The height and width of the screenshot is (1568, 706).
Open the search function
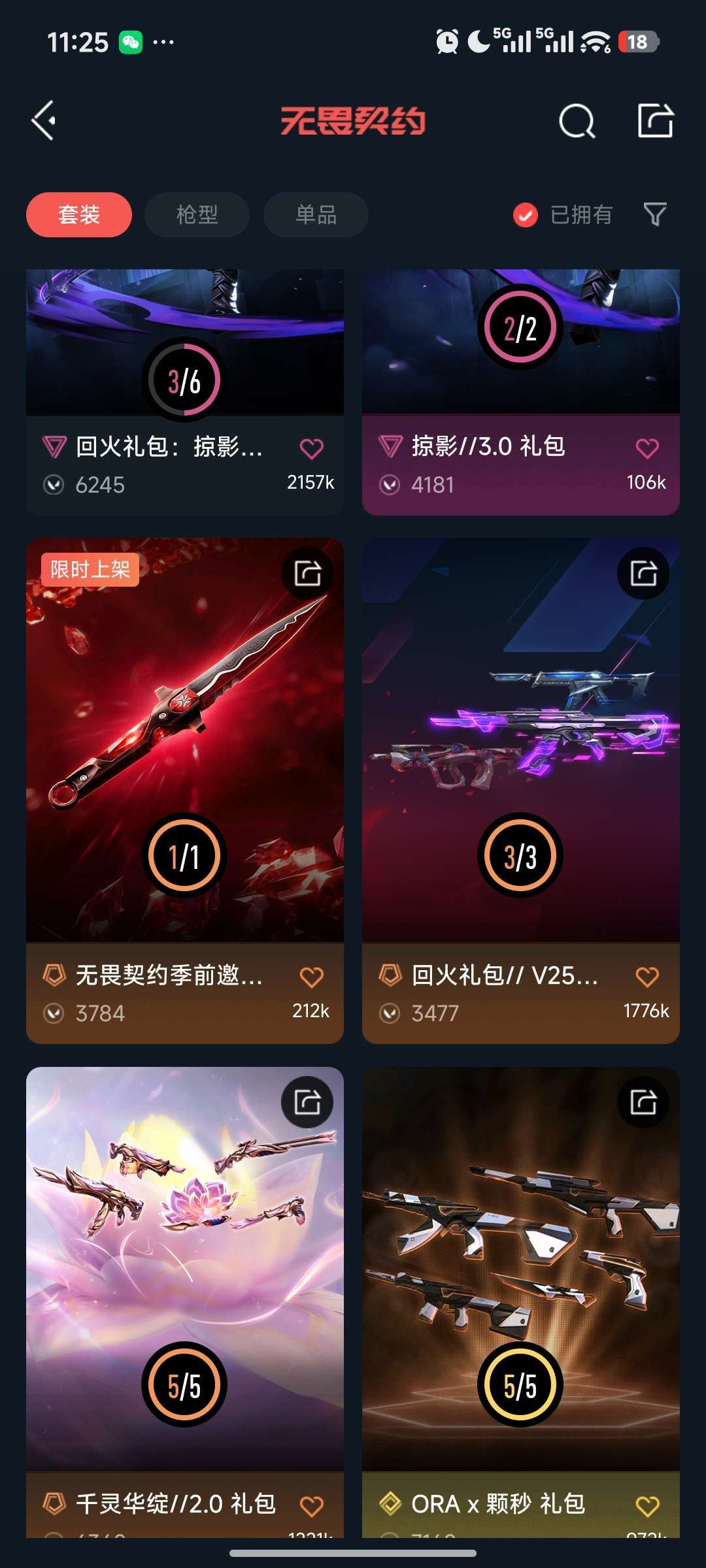pyautogui.click(x=578, y=122)
